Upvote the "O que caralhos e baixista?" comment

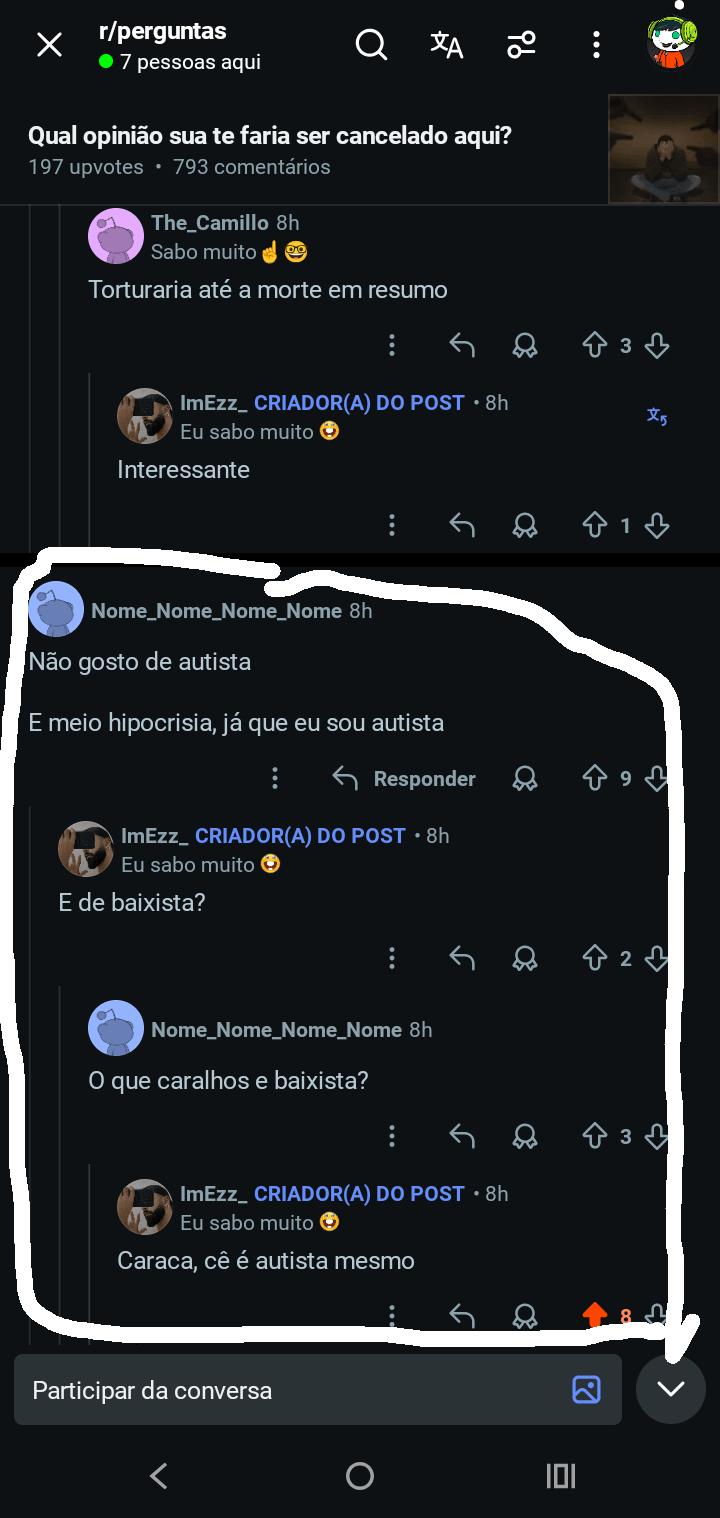[x=595, y=1136]
